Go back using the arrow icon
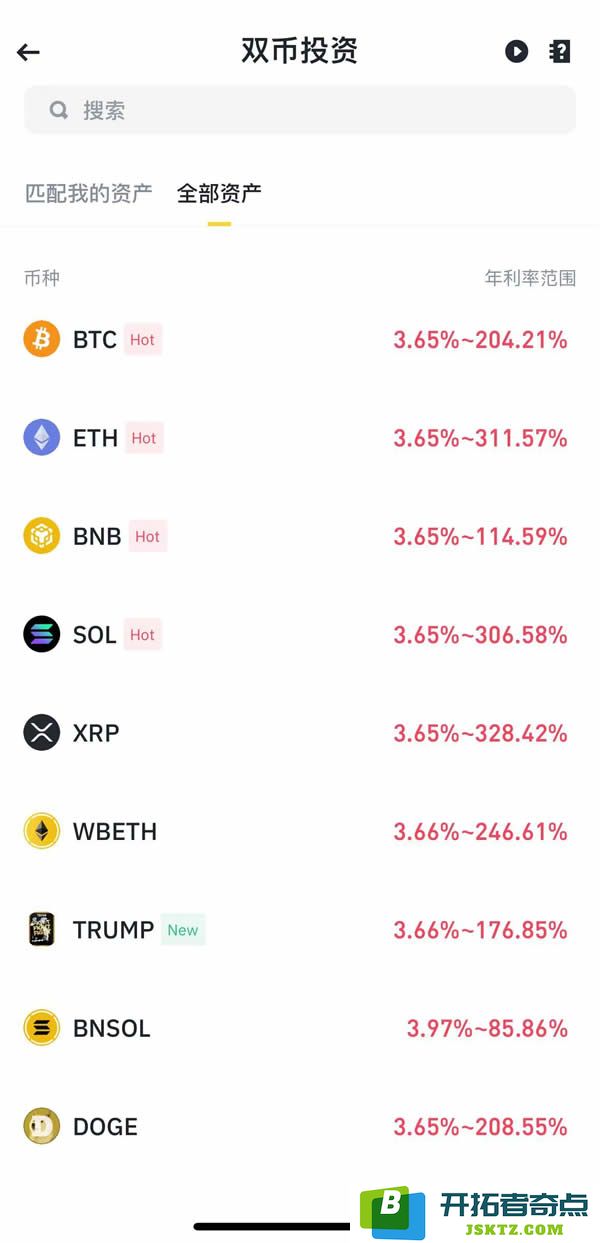Viewport: 600px width, 1243px height. tap(28, 52)
